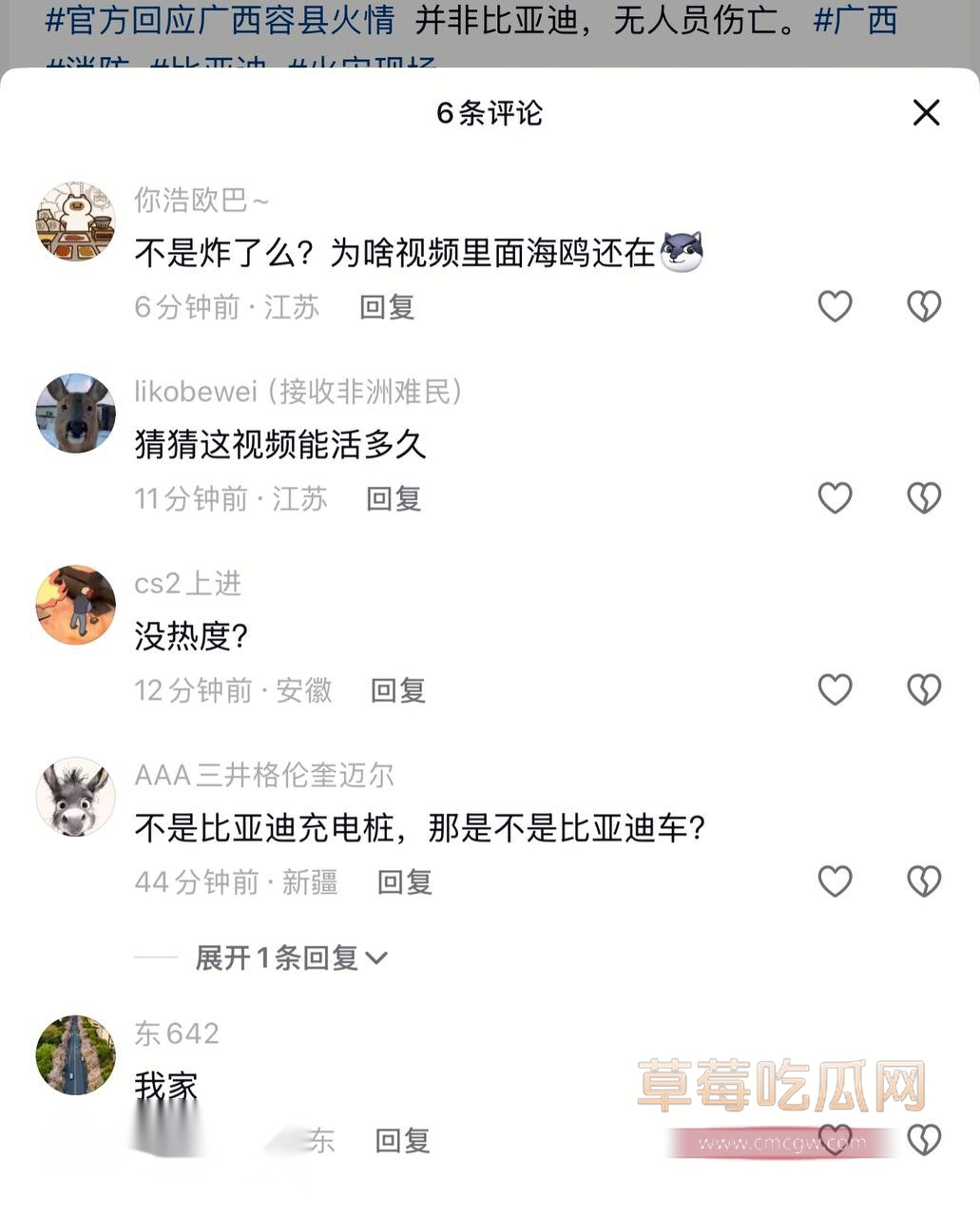980x1217 pixels.
Task: Close the 6条评论 comments panel
Action: coord(926,113)
